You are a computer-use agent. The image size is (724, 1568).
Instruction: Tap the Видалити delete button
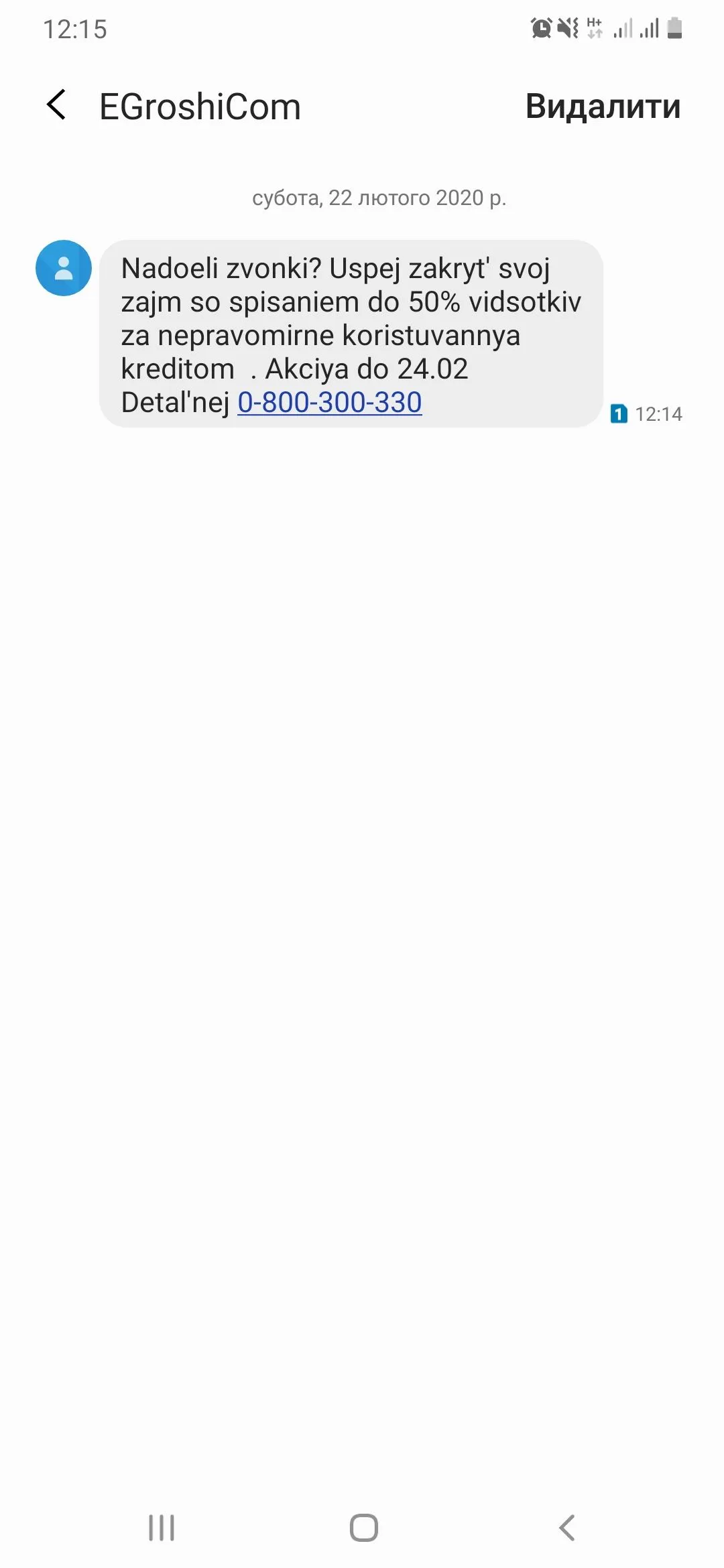602,107
